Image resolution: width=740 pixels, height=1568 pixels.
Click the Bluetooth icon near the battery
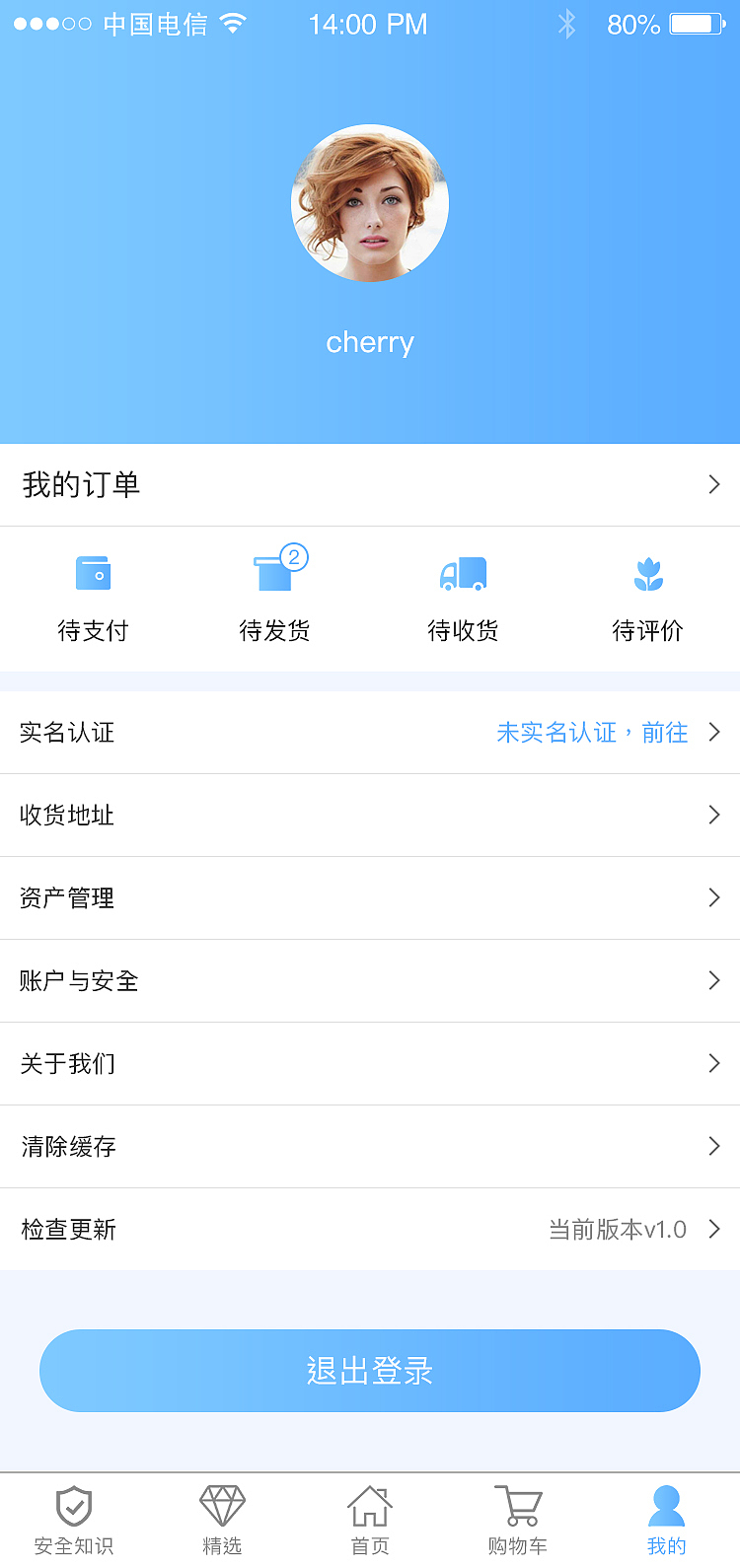pyautogui.click(x=567, y=24)
